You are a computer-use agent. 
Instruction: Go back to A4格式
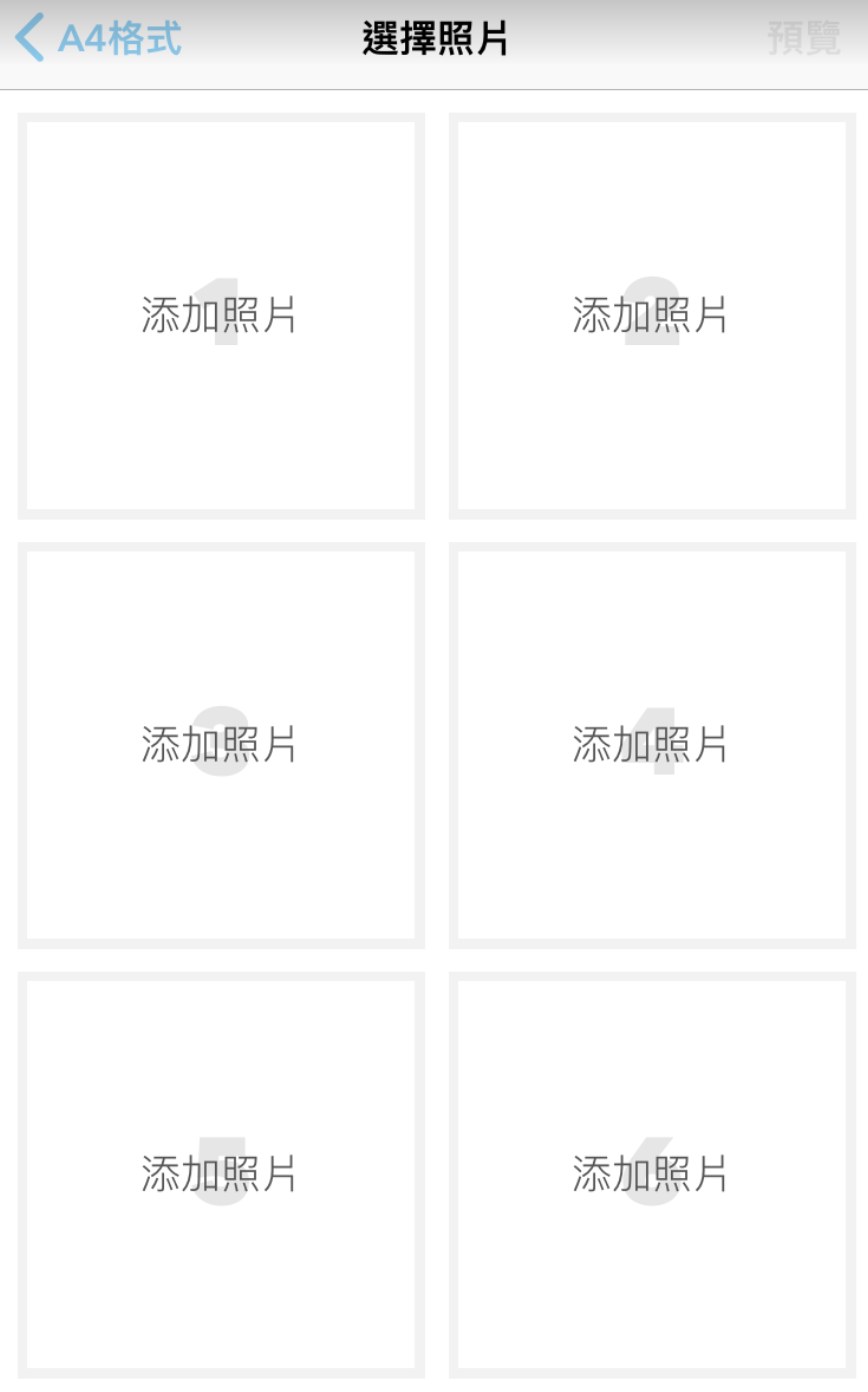click(98, 38)
